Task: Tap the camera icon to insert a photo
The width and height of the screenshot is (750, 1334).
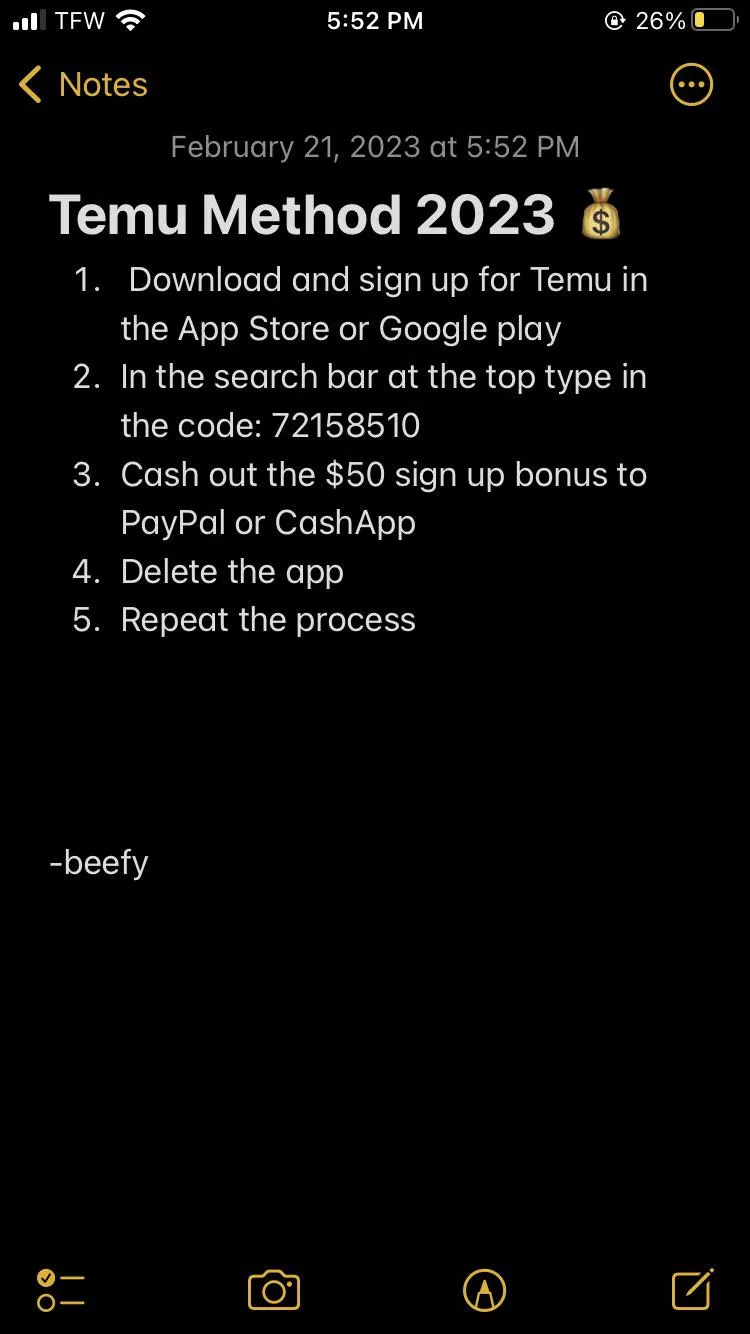Action: point(275,1289)
